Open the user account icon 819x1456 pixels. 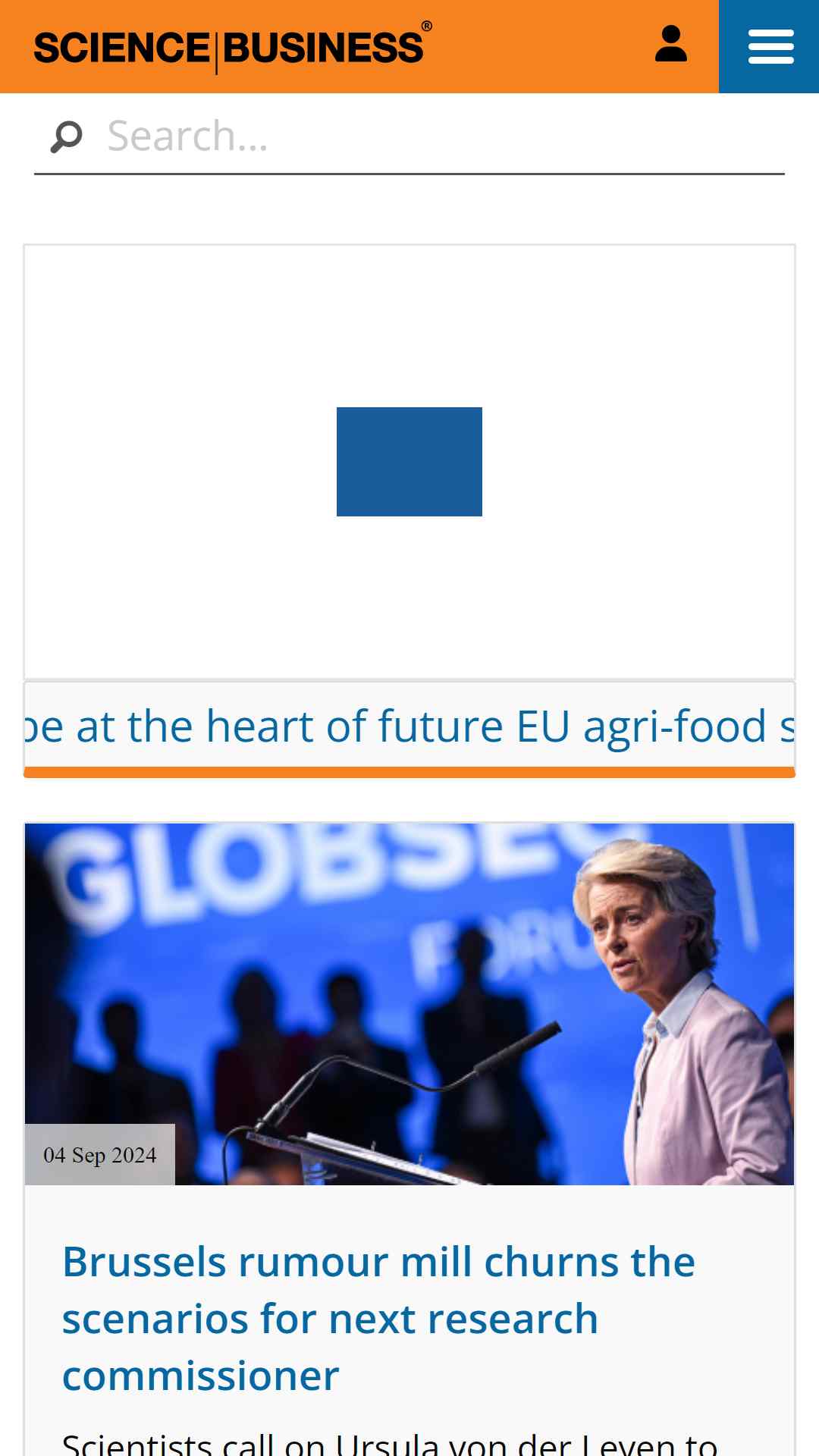[671, 44]
